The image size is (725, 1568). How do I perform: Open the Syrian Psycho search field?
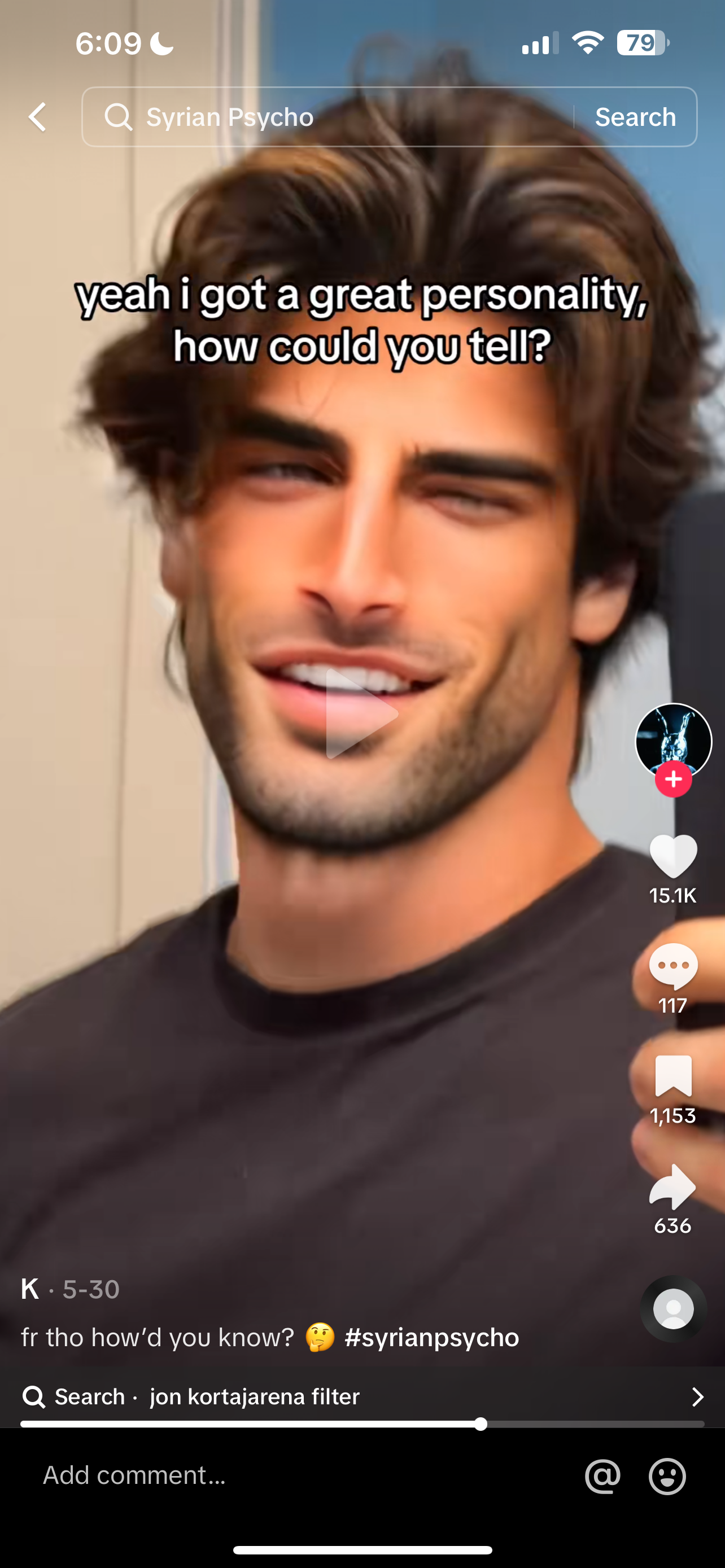point(329,117)
